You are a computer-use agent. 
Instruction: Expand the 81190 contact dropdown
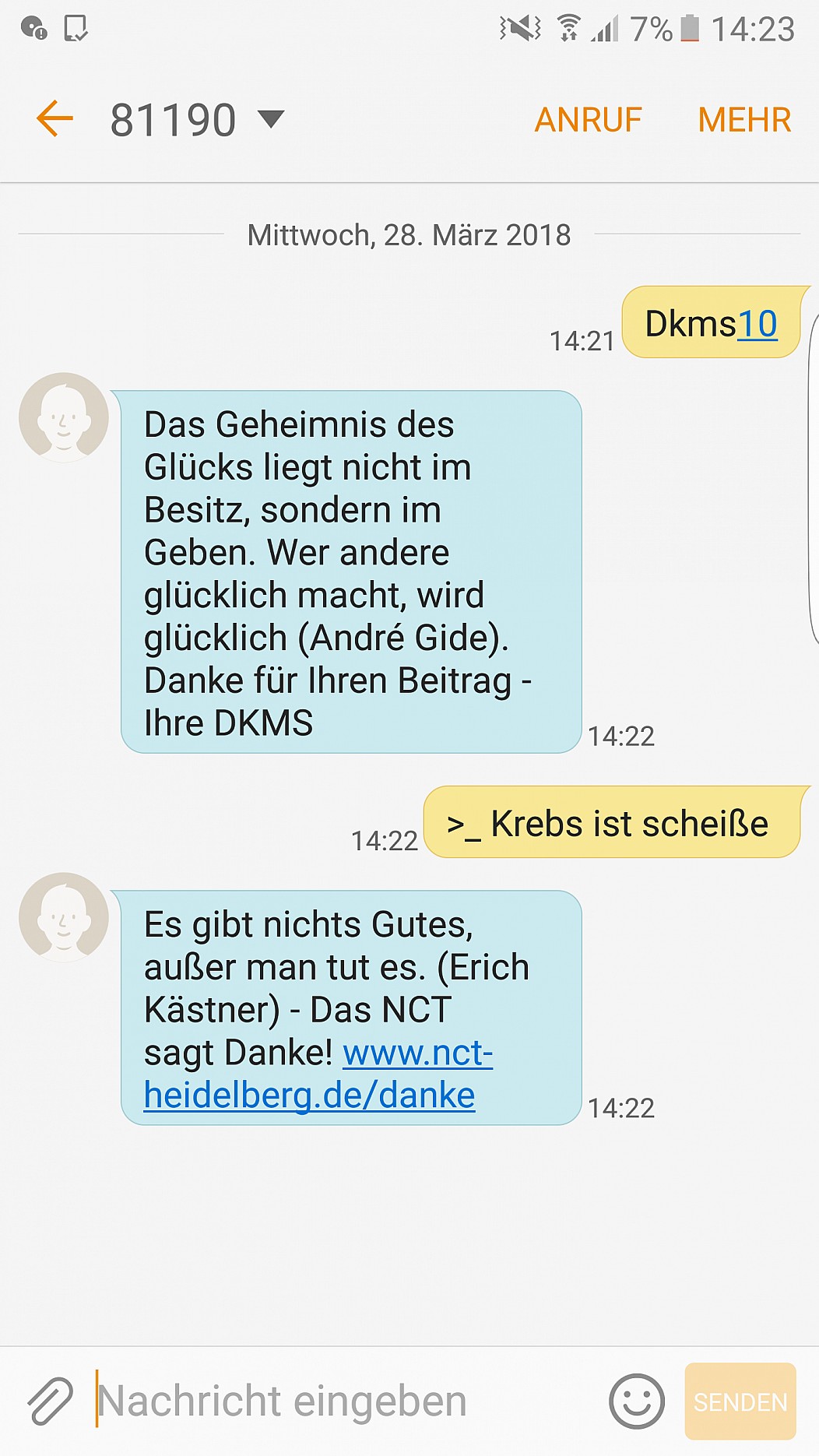tap(271, 119)
